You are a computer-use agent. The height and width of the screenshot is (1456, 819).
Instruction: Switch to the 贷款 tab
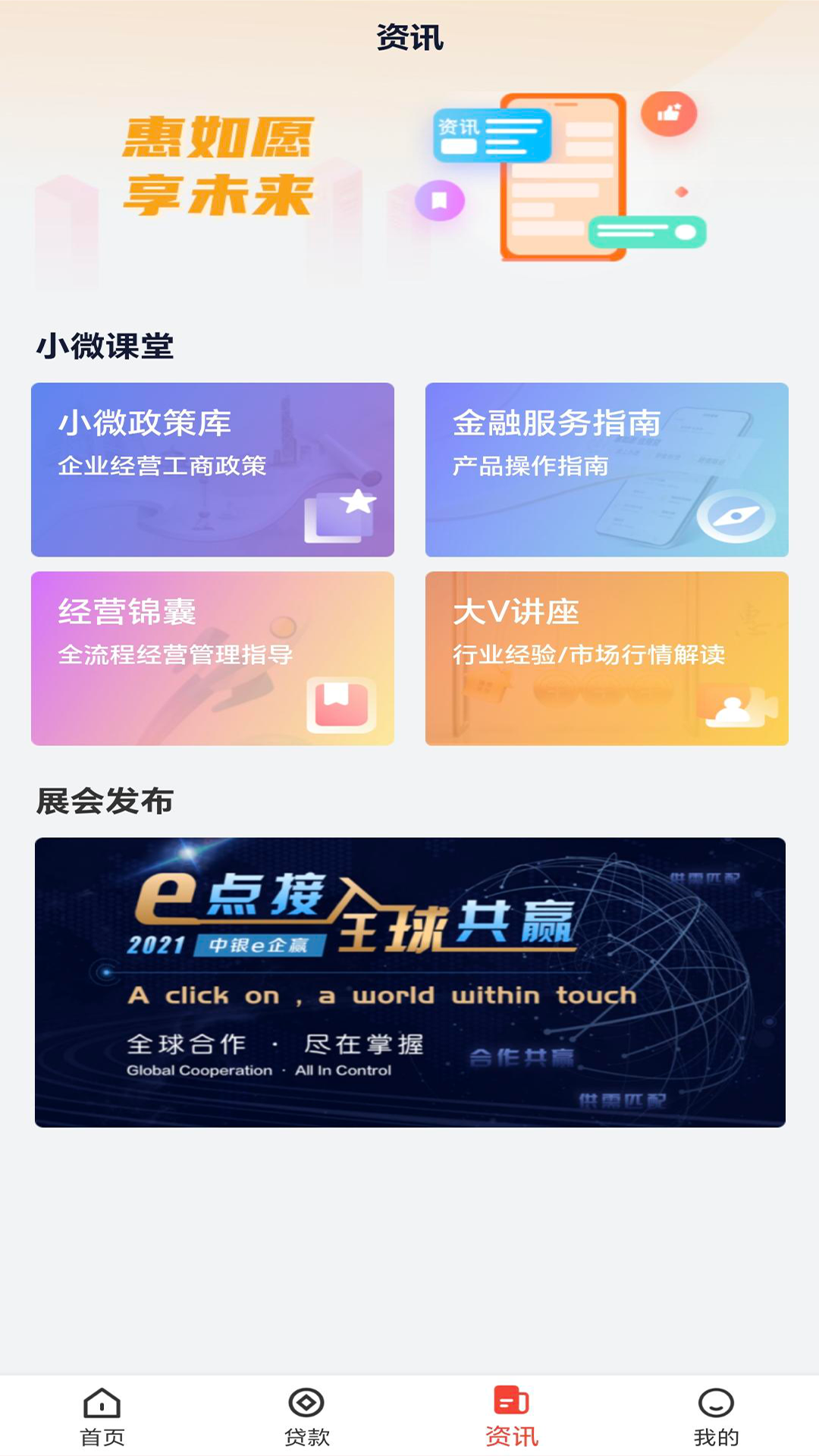click(307, 1417)
